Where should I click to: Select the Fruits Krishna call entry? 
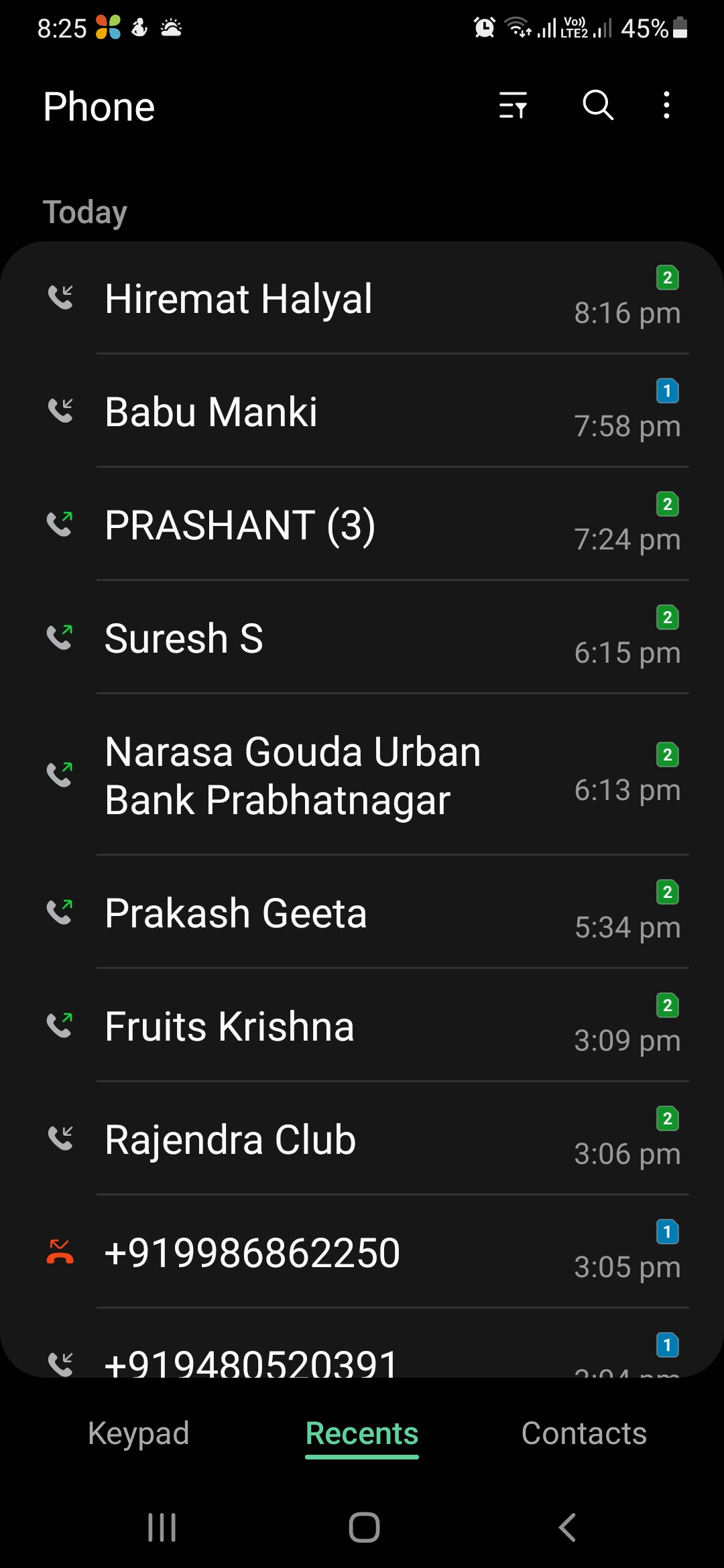362,1025
